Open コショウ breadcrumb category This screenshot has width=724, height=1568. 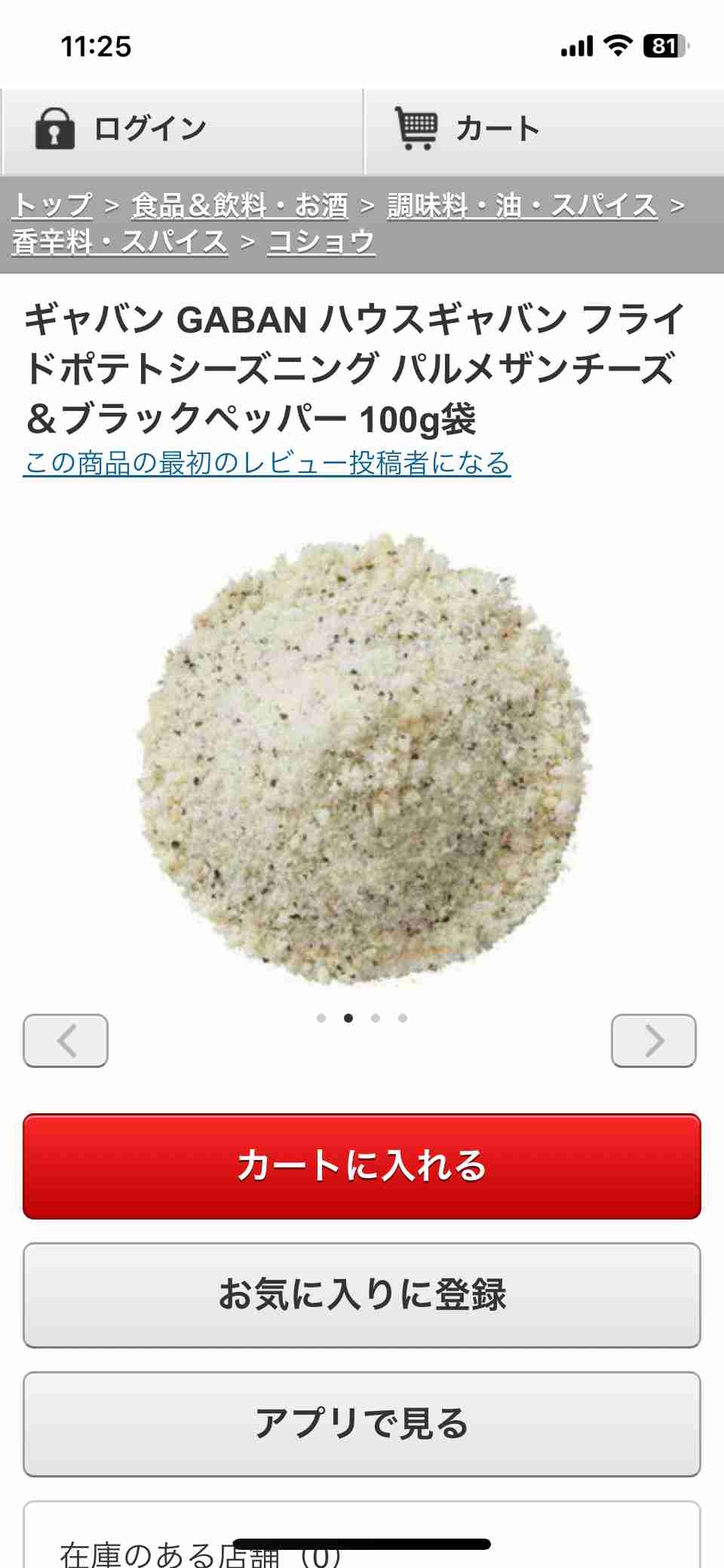pos(321,242)
